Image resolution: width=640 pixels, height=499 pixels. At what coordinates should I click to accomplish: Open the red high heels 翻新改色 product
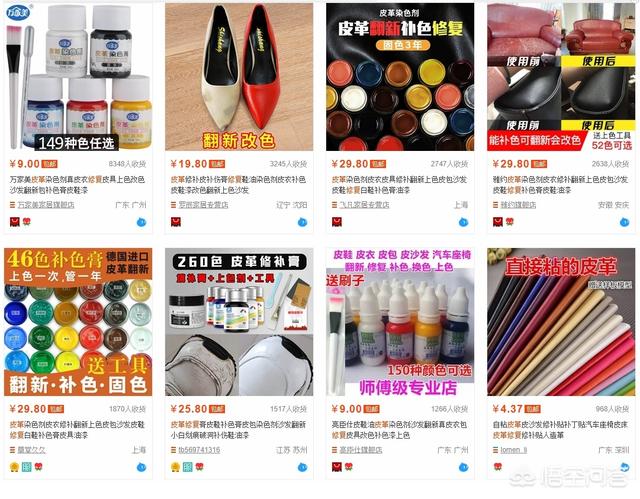tap(238, 77)
